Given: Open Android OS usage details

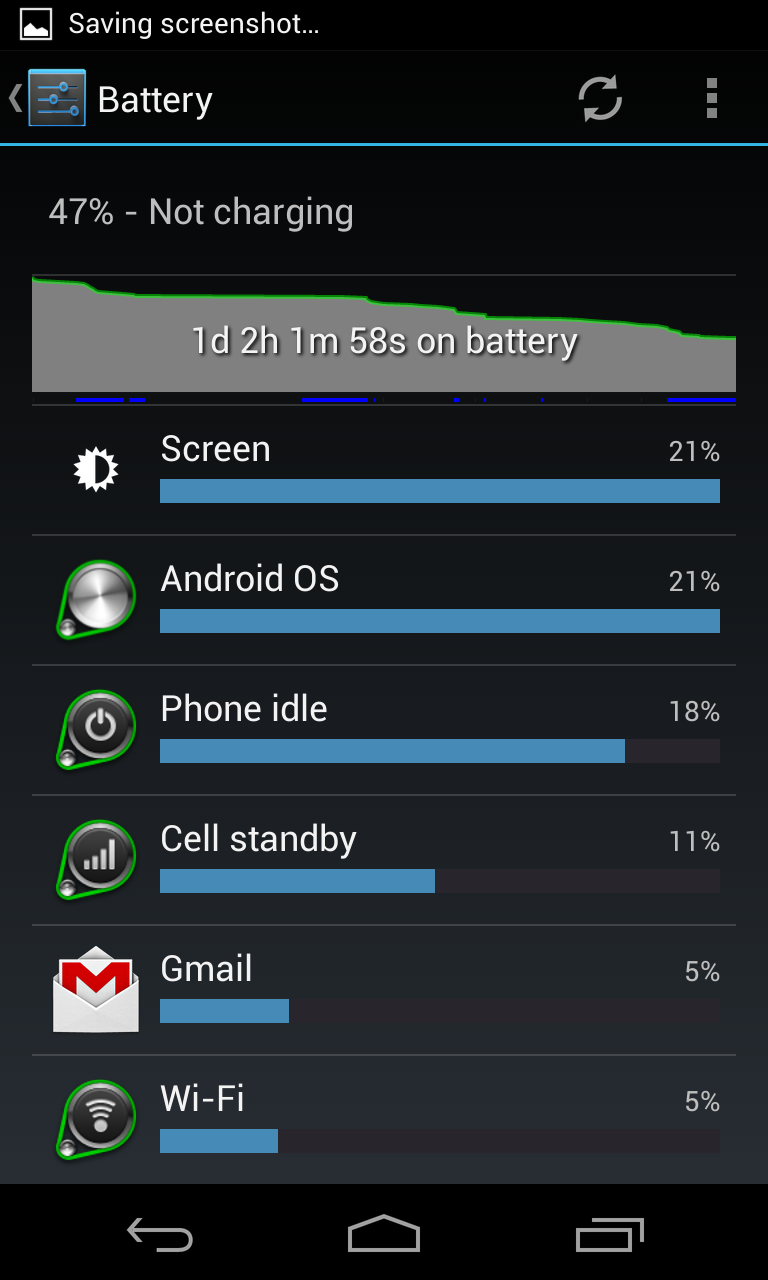Looking at the screenshot, I should pyautogui.click(x=384, y=600).
